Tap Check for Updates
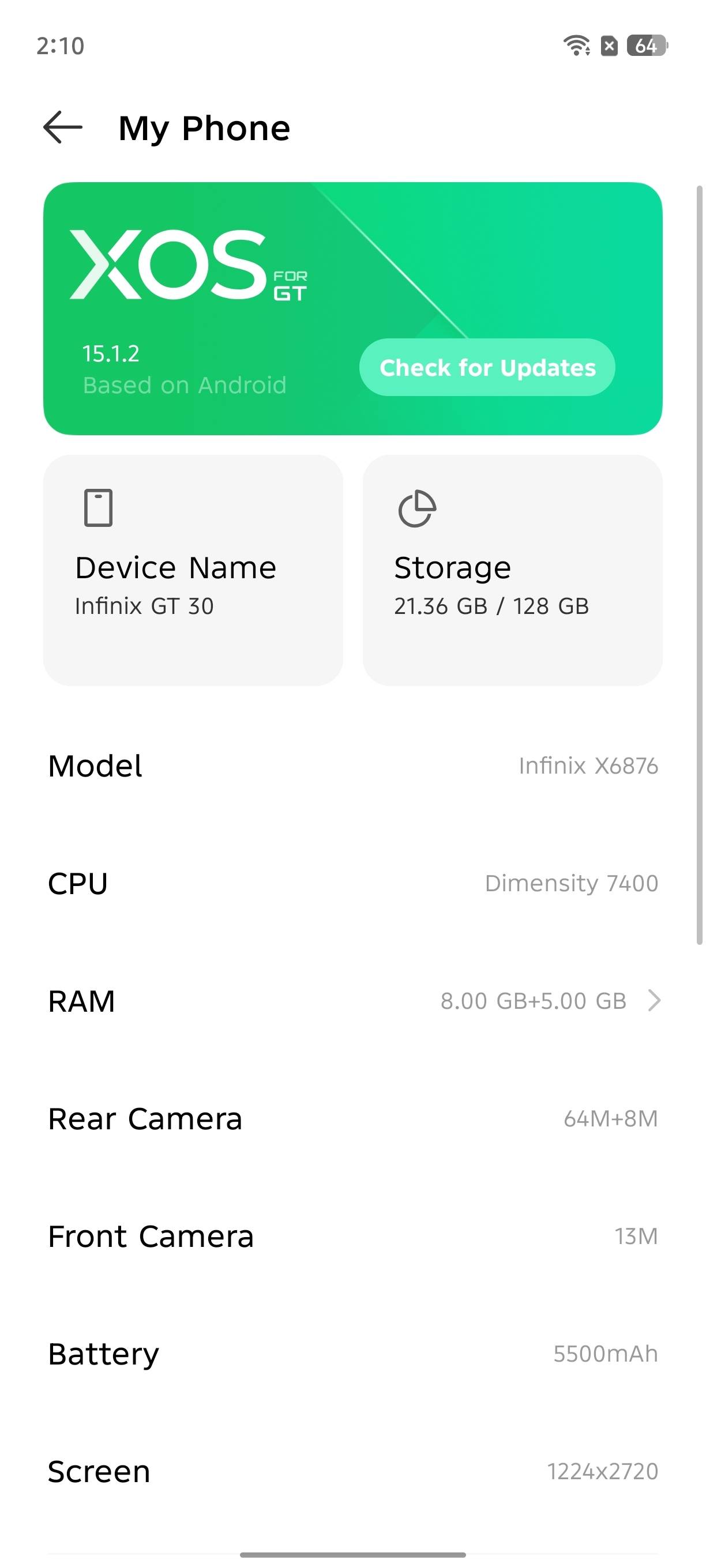 tap(487, 367)
